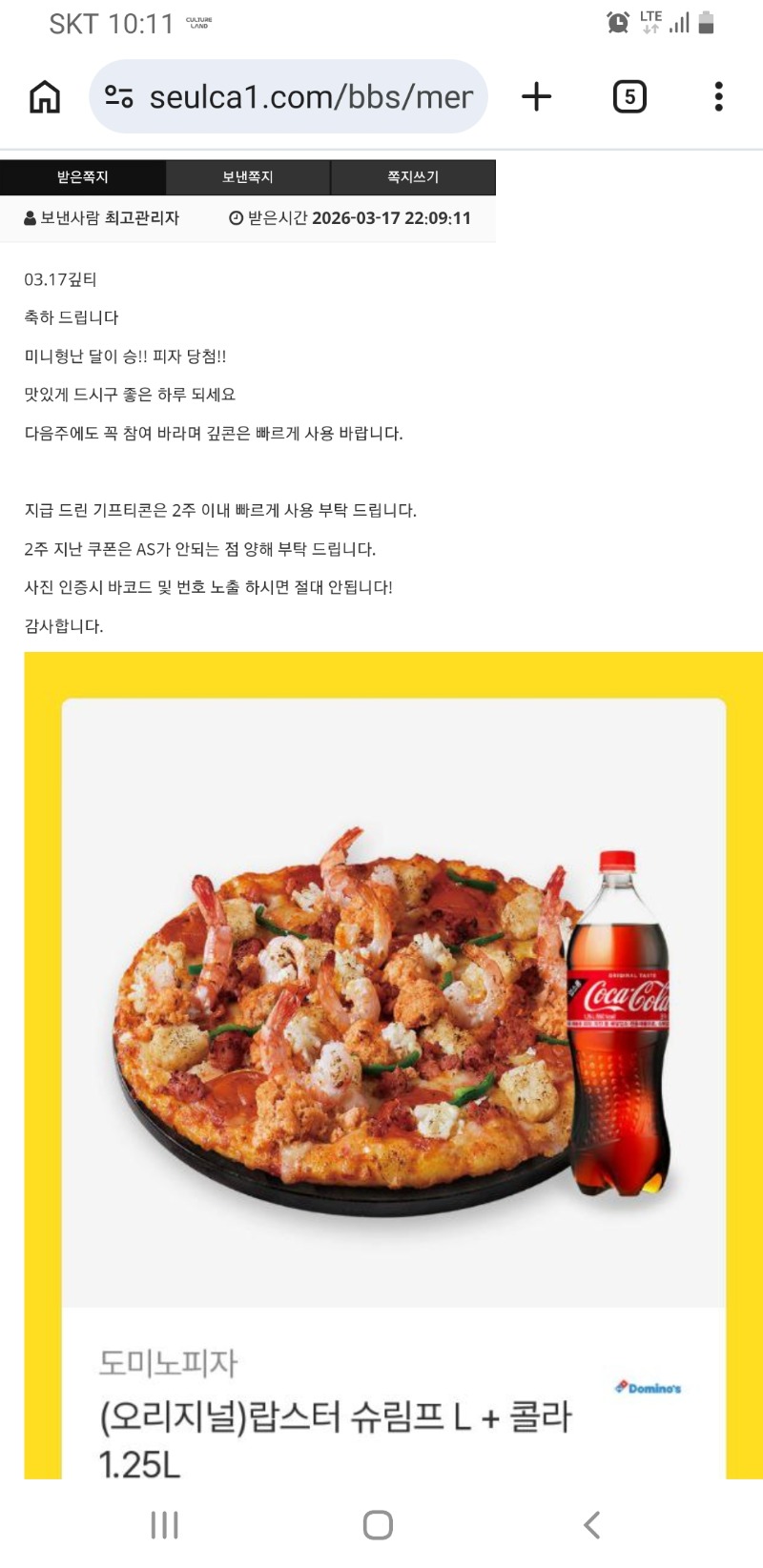Open a new browser tab
Viewport: 763px width, 1568px height.
pyautogui.click(x=537, y=96)
